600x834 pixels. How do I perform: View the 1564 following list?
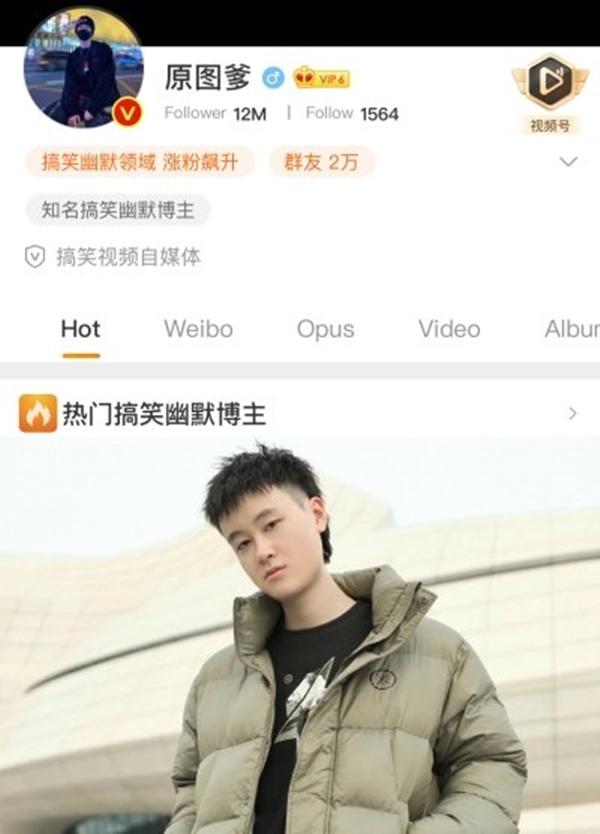(x=352, y=113)
